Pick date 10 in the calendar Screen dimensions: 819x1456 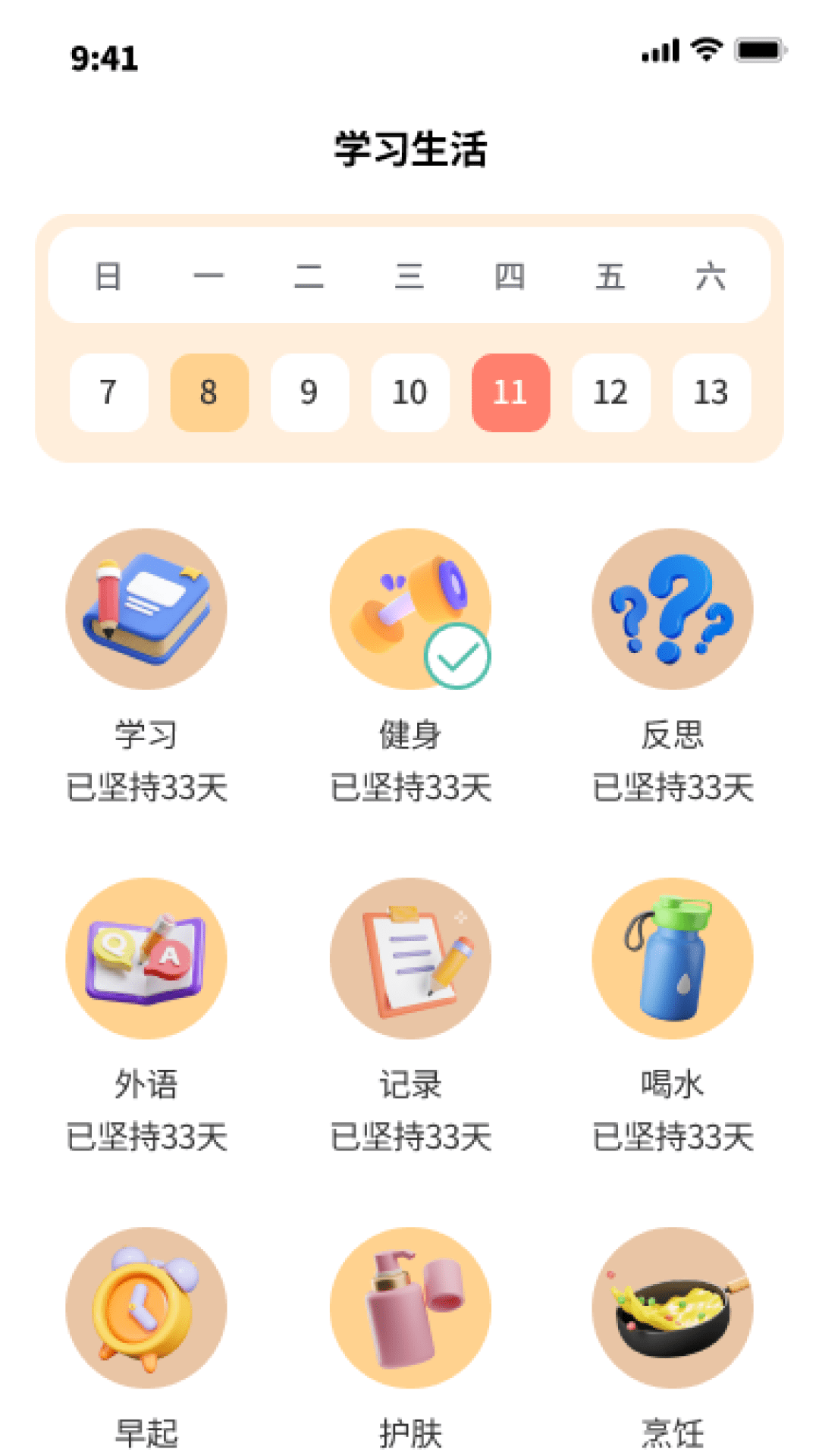[x=409, y=392]
